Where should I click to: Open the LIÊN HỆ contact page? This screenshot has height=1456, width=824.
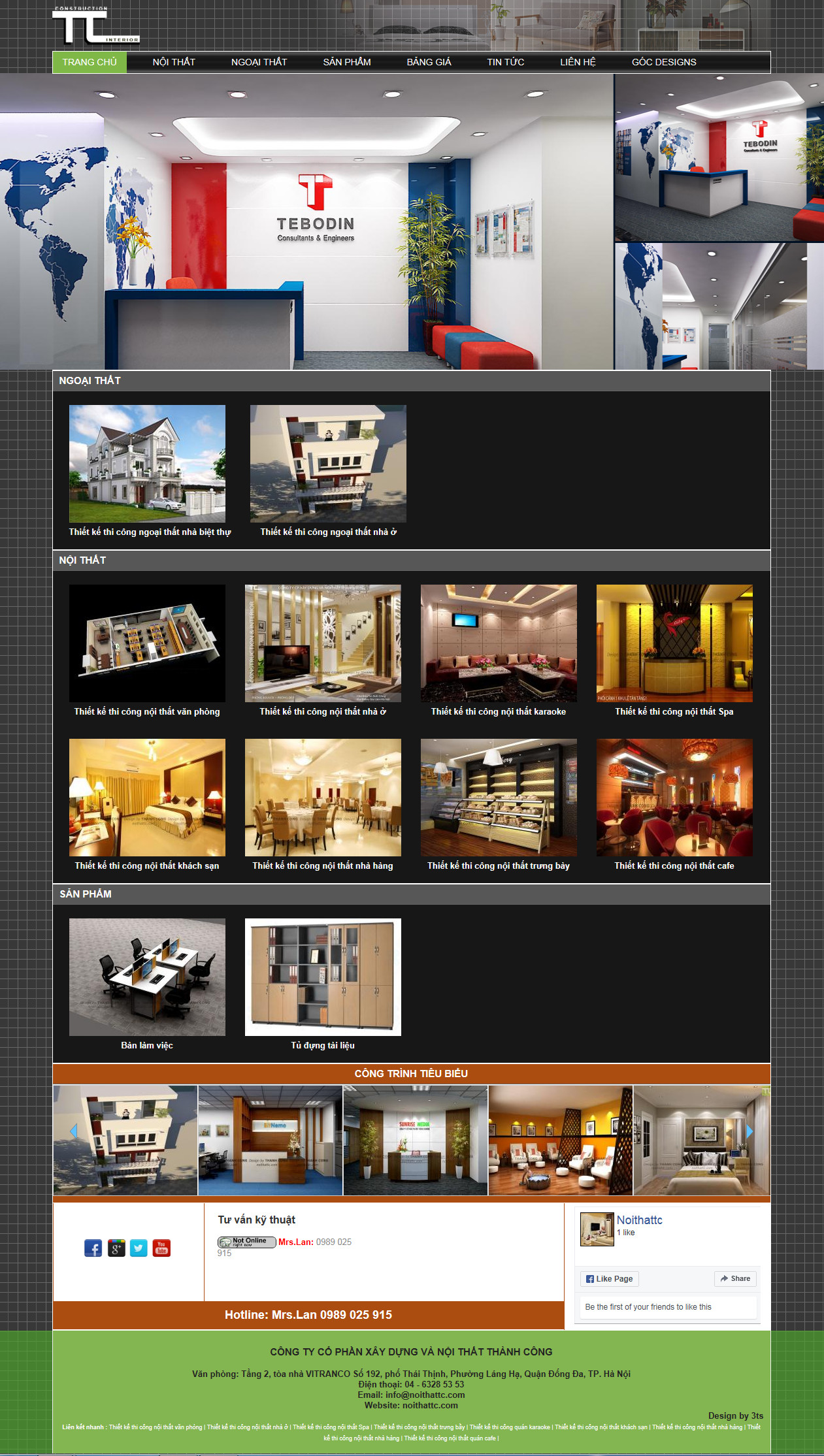click(578, 62)
